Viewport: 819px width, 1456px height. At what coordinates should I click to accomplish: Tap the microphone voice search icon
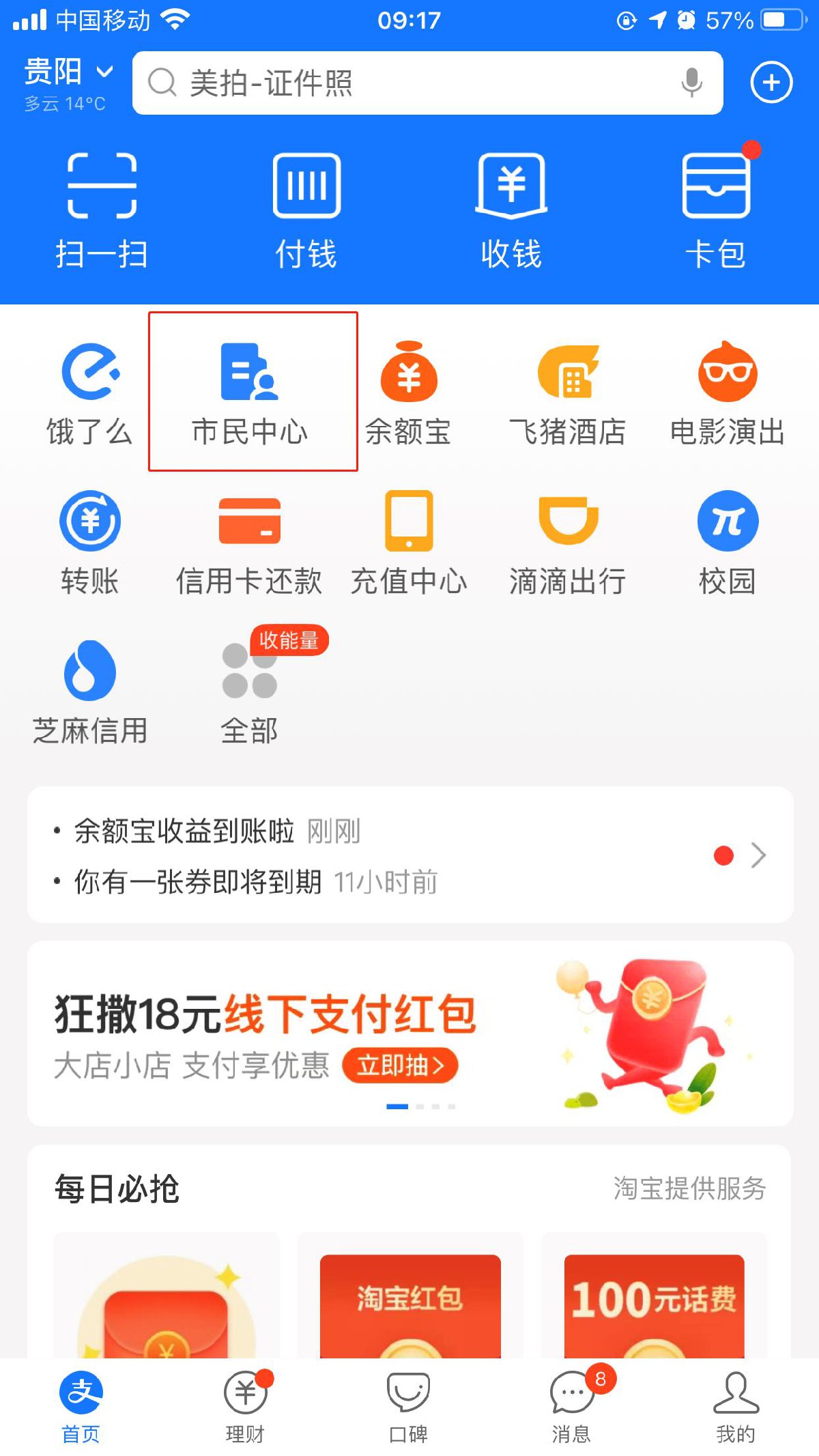click(x=691, y=83)
